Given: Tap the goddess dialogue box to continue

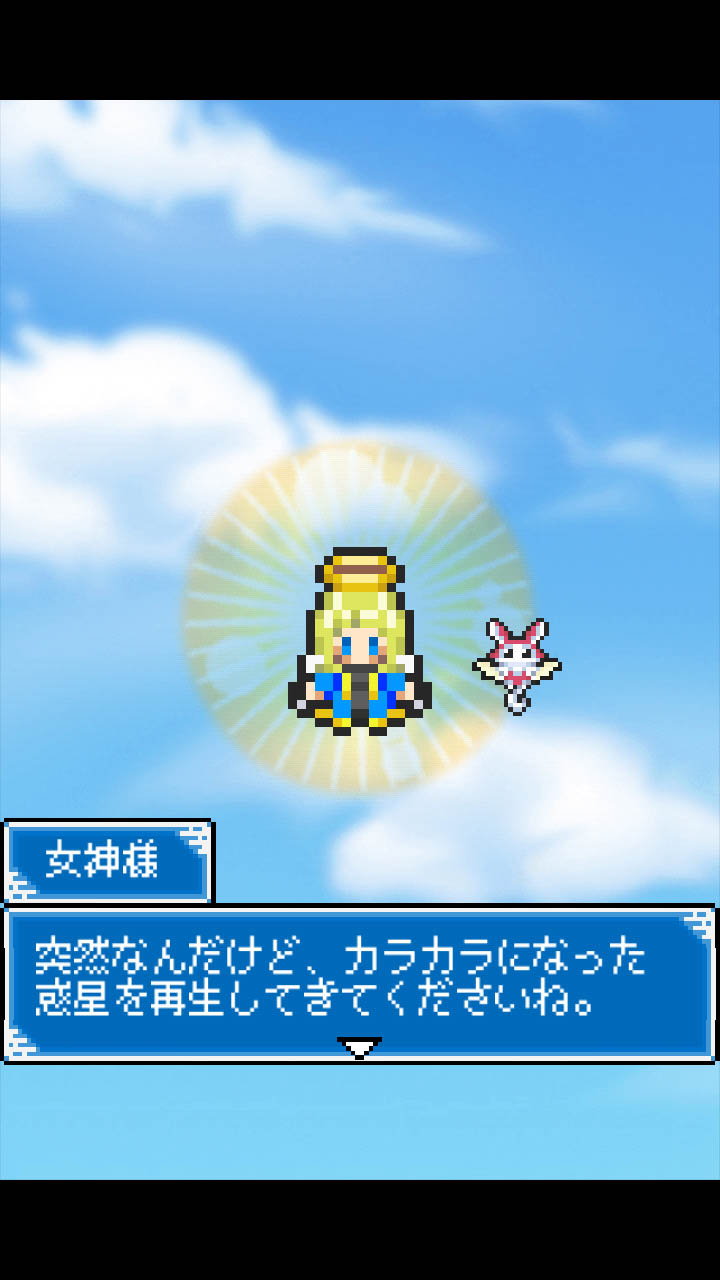Looking at the screenshot, I should (x=360, y=984).
